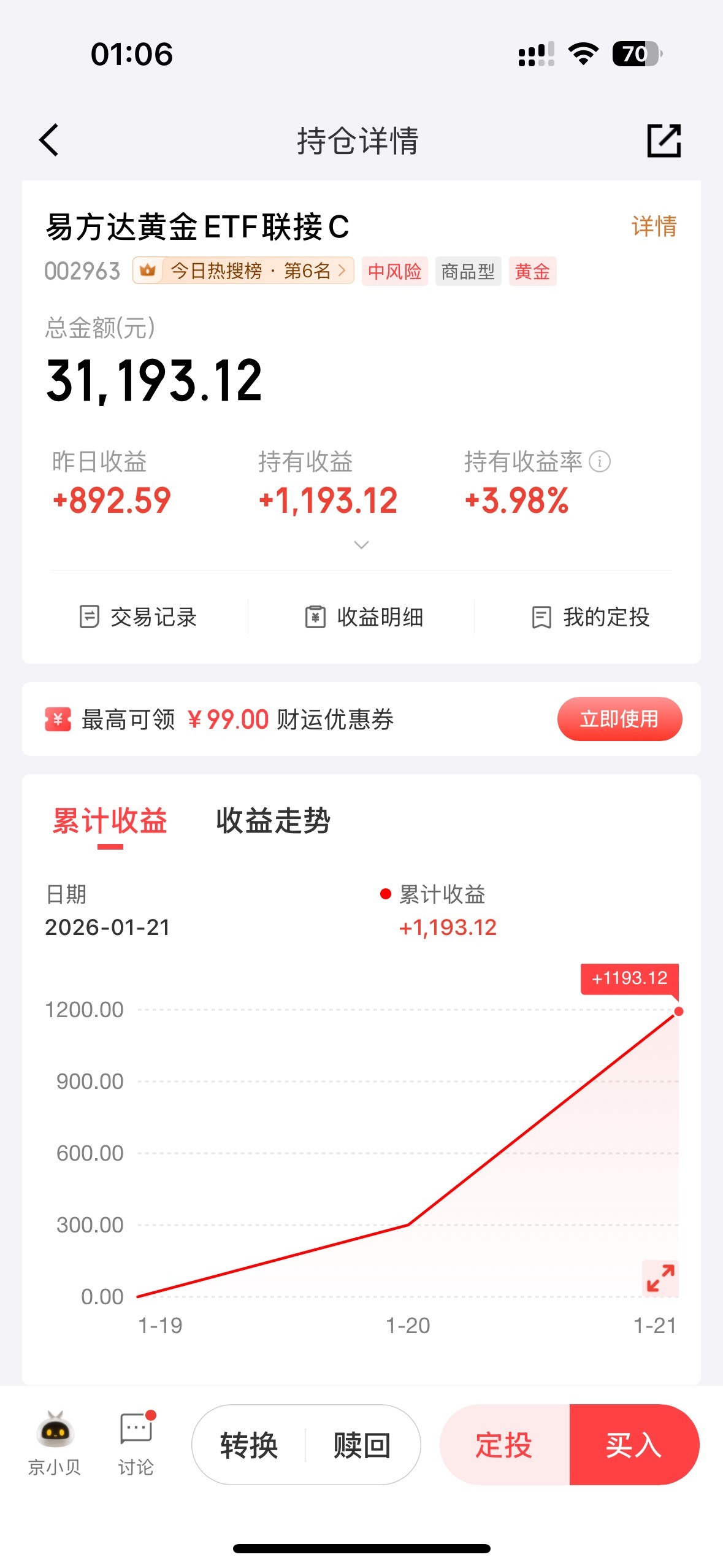
Task: Go back from 持仓详情 page
Action: 49,140
